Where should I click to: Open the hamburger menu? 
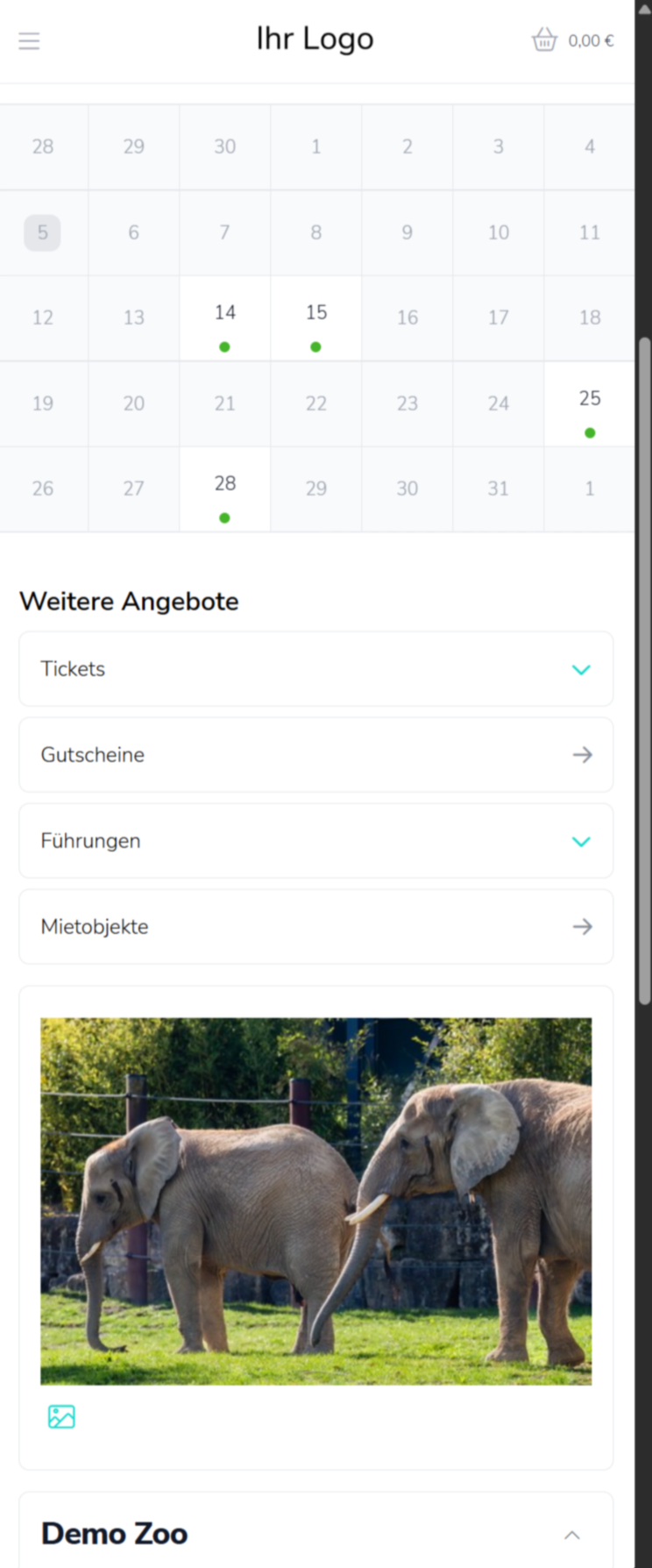click(x=29, y=40)
